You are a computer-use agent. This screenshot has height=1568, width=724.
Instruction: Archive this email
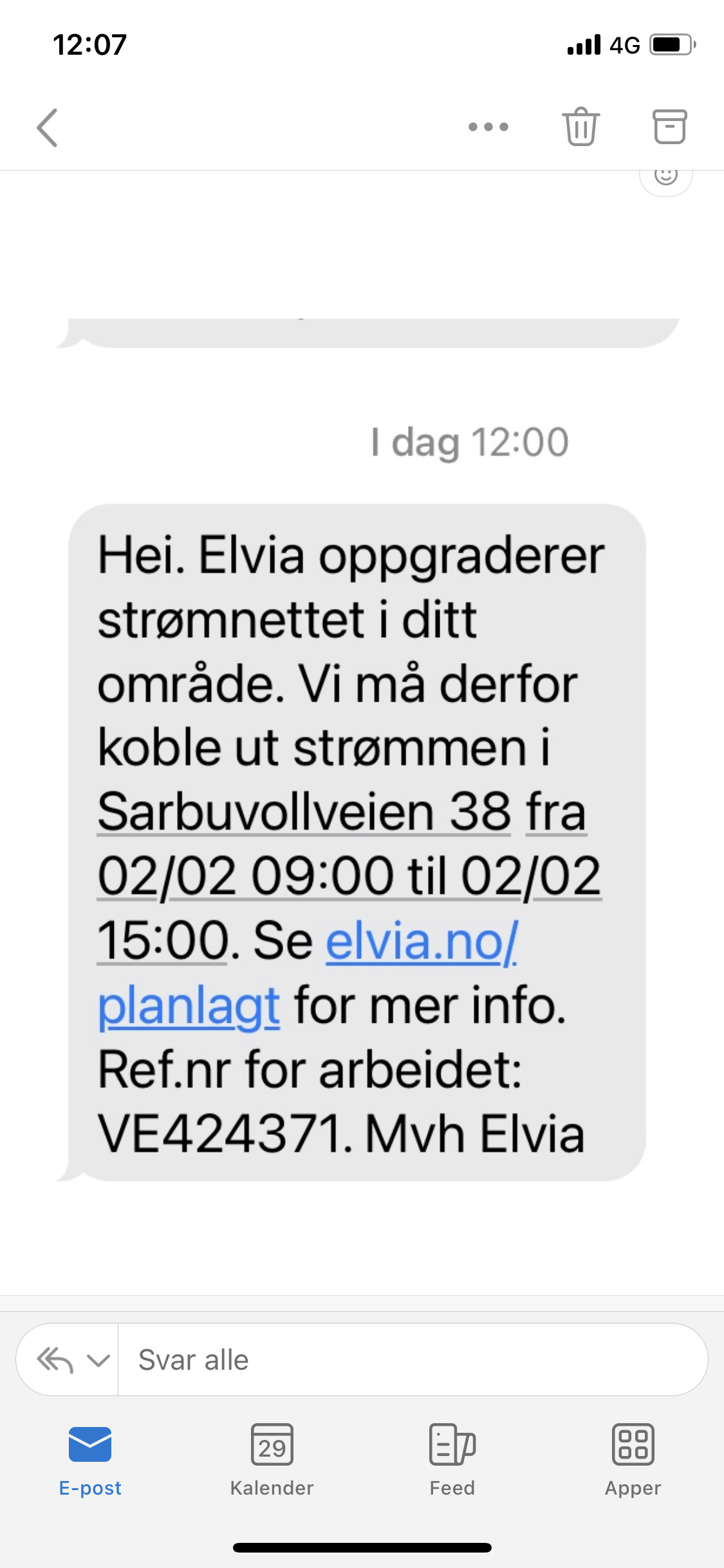pyautogui.click(x=669, y=127)
